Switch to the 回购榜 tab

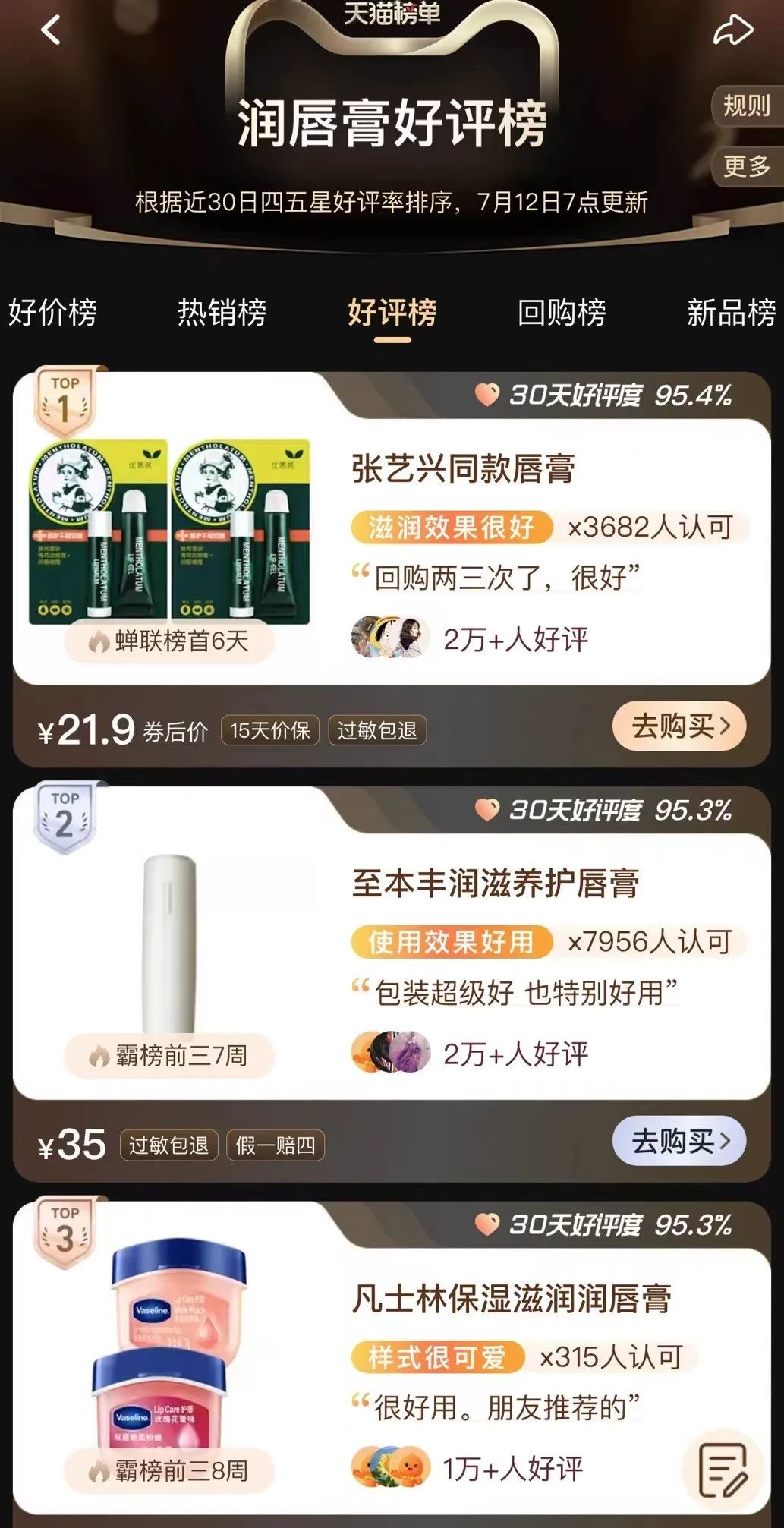pyautogui.click(x=562, y=312)
